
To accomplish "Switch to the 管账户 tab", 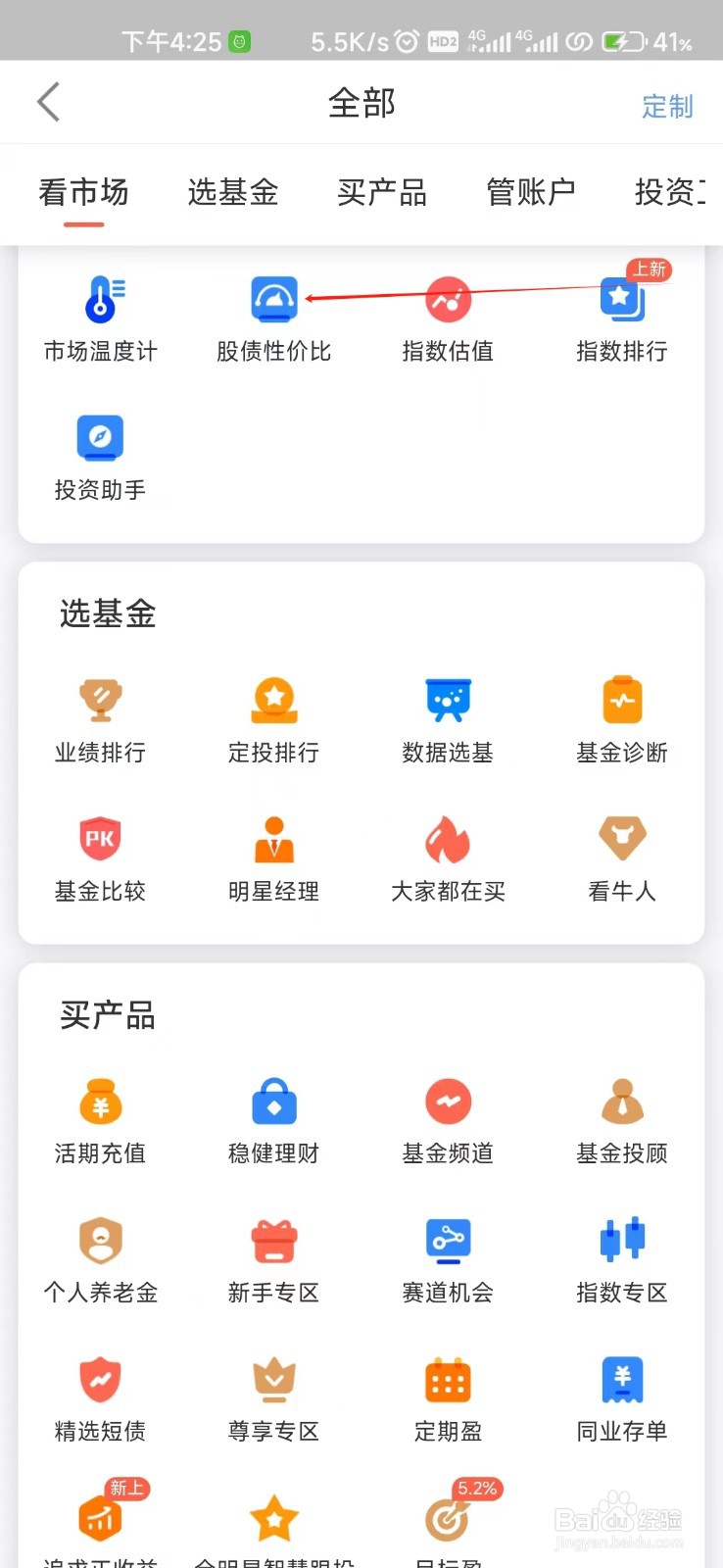I will [x=531, y=192].
